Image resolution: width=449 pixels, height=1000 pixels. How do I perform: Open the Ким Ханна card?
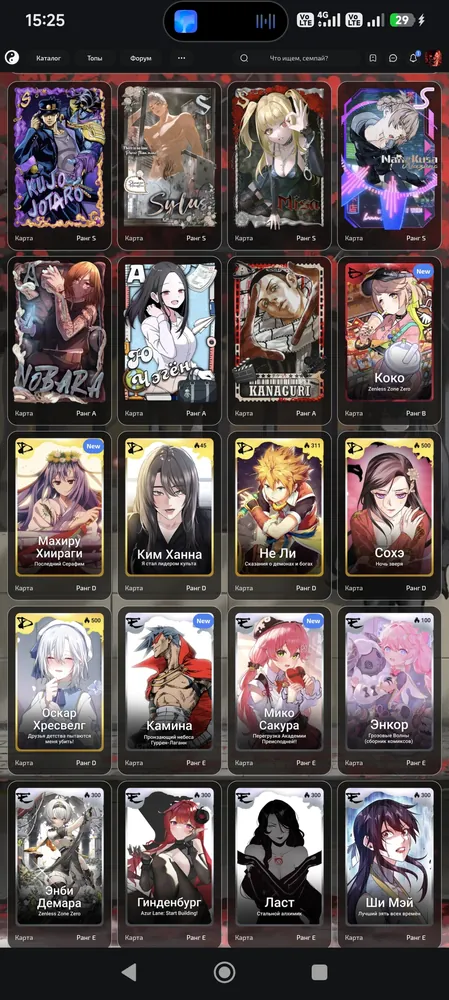coord(169,515)
